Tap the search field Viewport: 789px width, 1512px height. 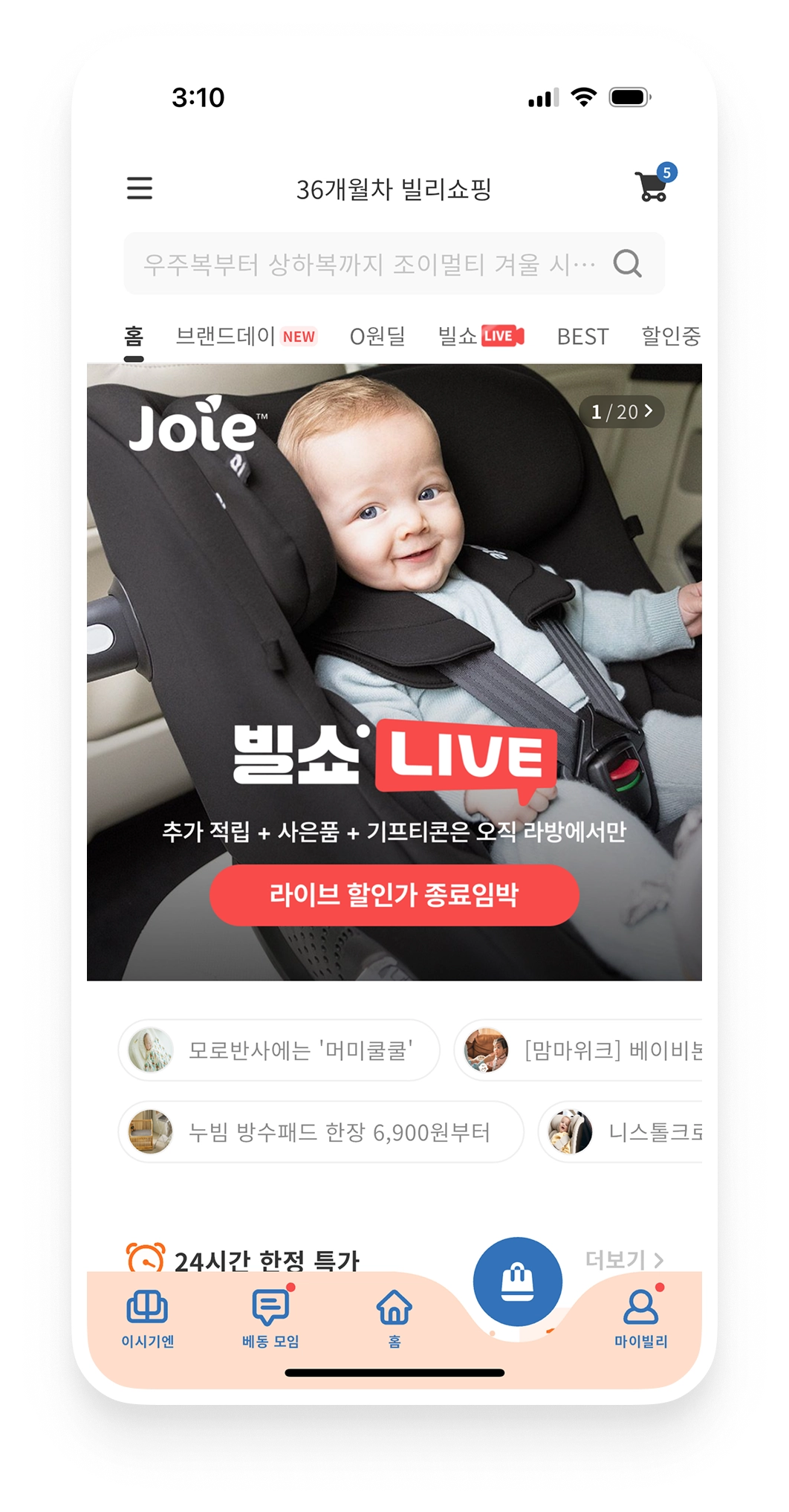click(x=371, y=264)
